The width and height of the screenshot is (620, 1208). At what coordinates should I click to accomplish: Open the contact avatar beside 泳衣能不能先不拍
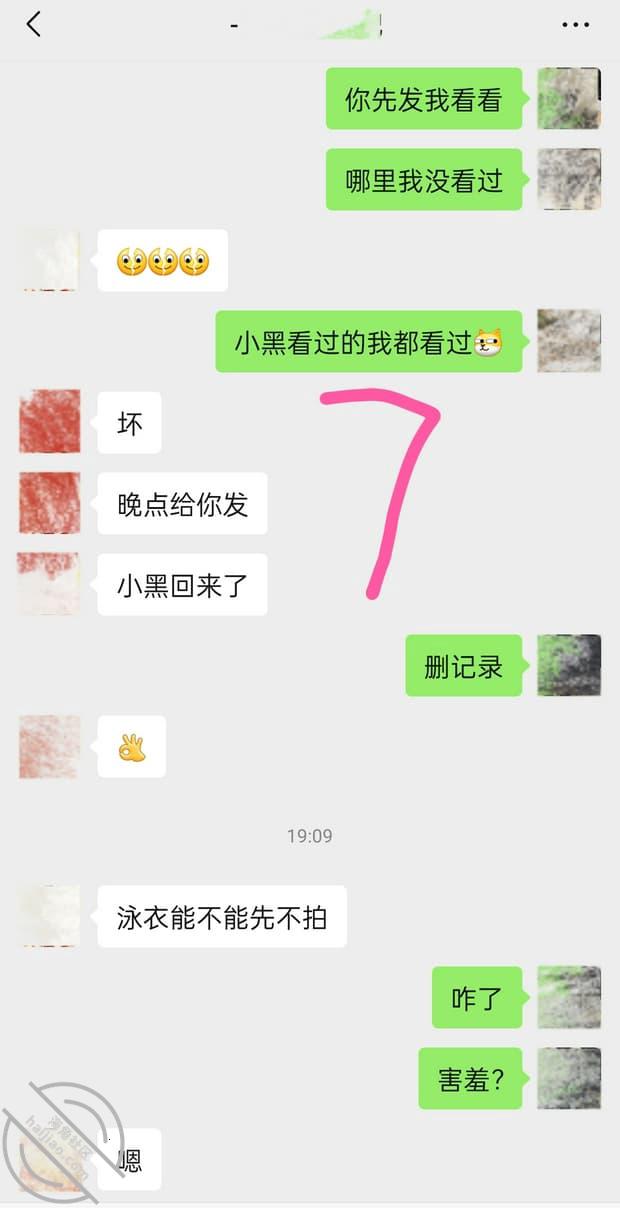tap(50, 915)
